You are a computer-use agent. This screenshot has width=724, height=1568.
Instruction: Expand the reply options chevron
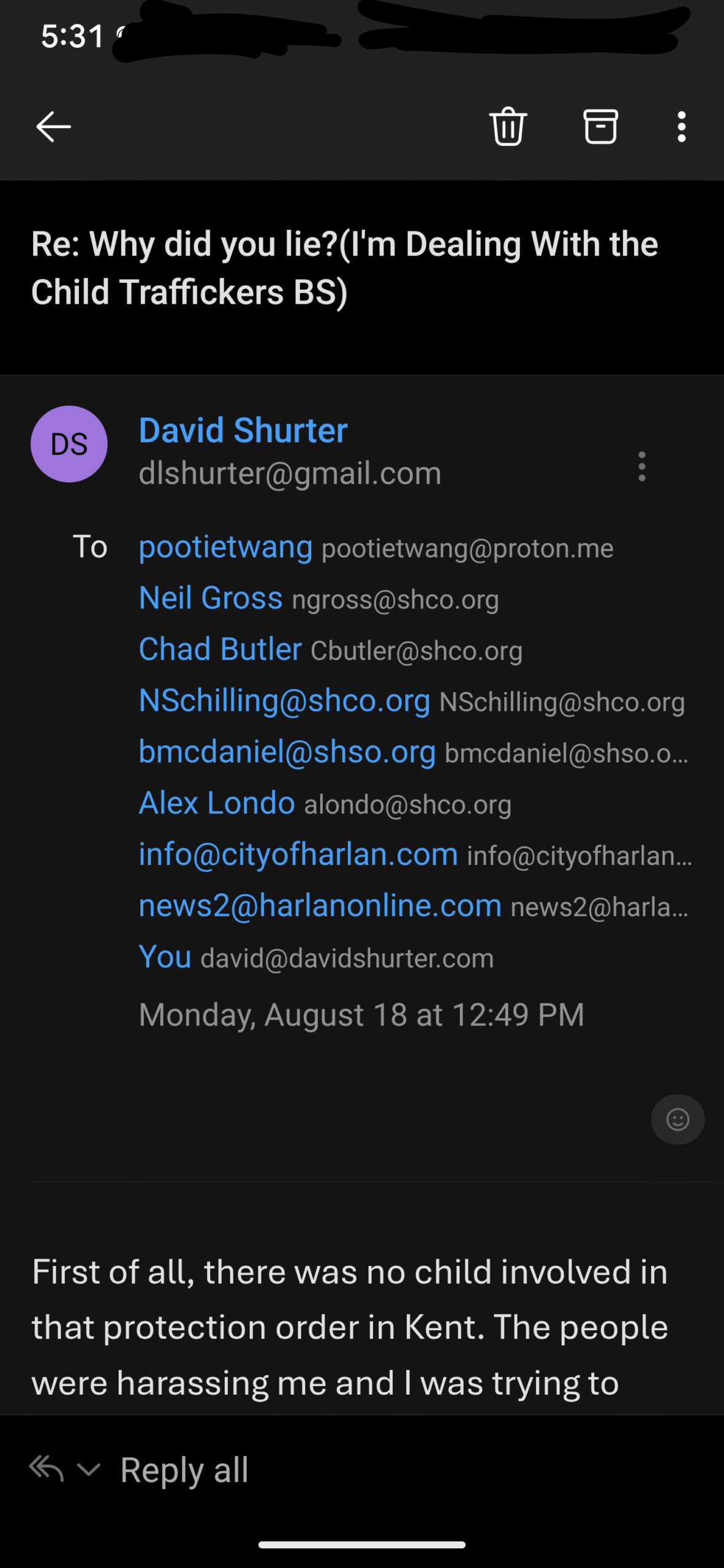(x=89, y=1469)
